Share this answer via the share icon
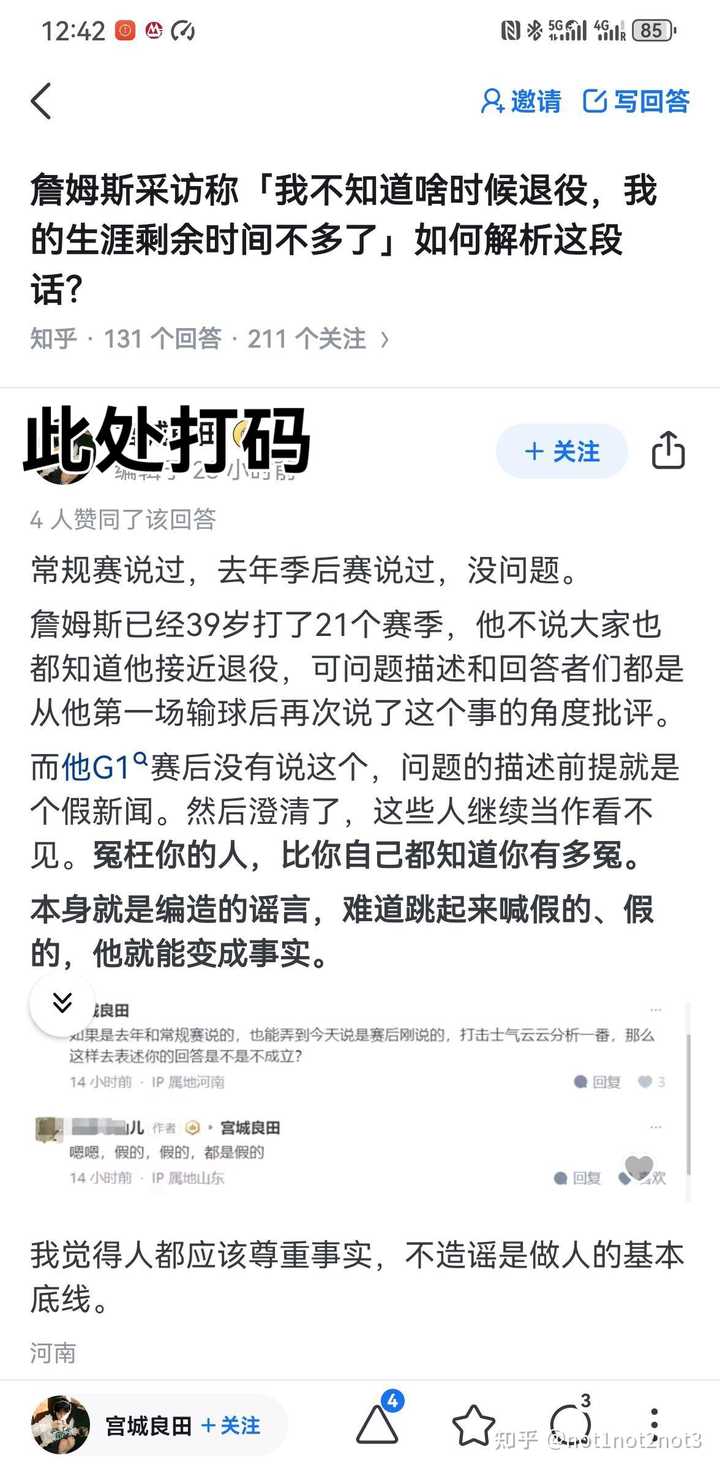The height and width of the screenshot is (1469, 720). (x=668, y=451)
